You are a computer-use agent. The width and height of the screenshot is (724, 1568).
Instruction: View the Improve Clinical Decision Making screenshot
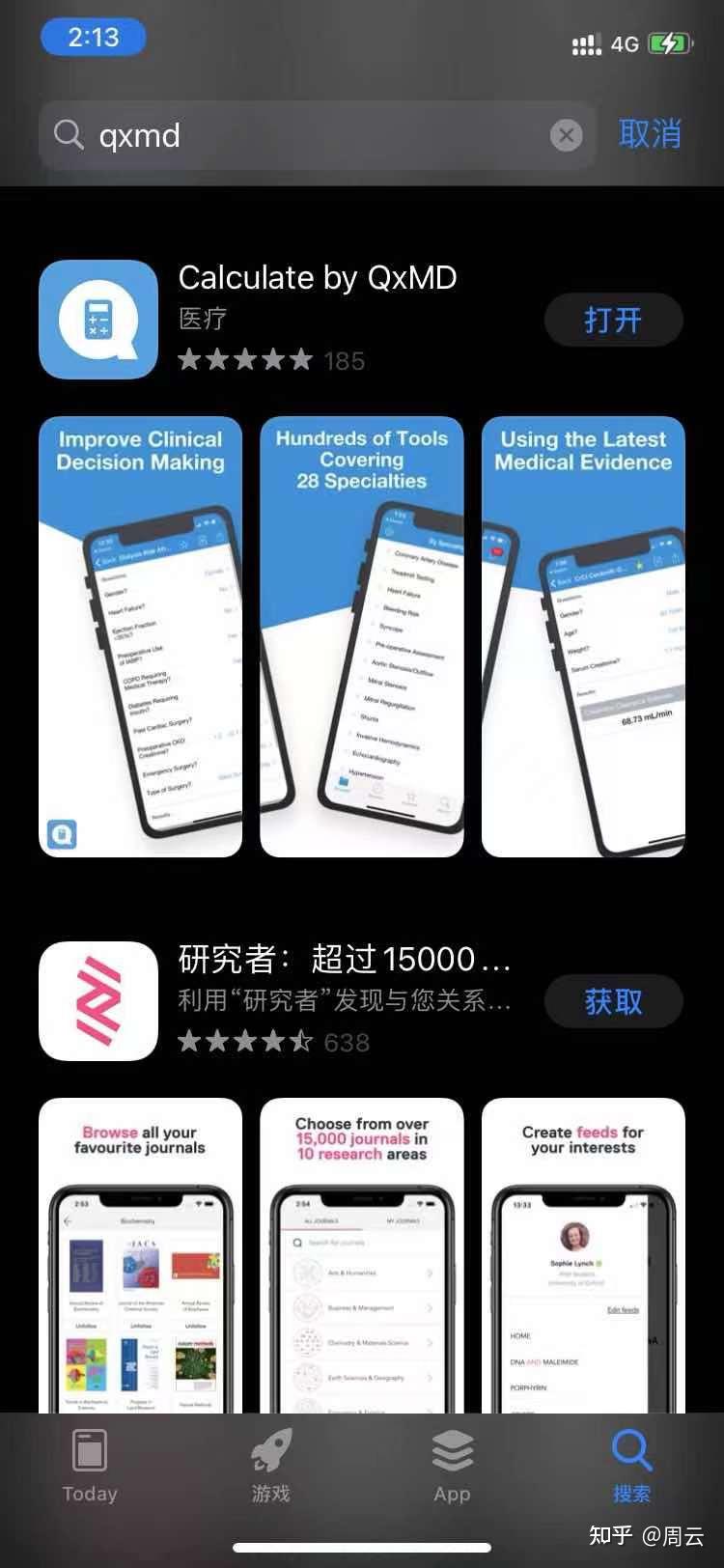pos(140,636)
